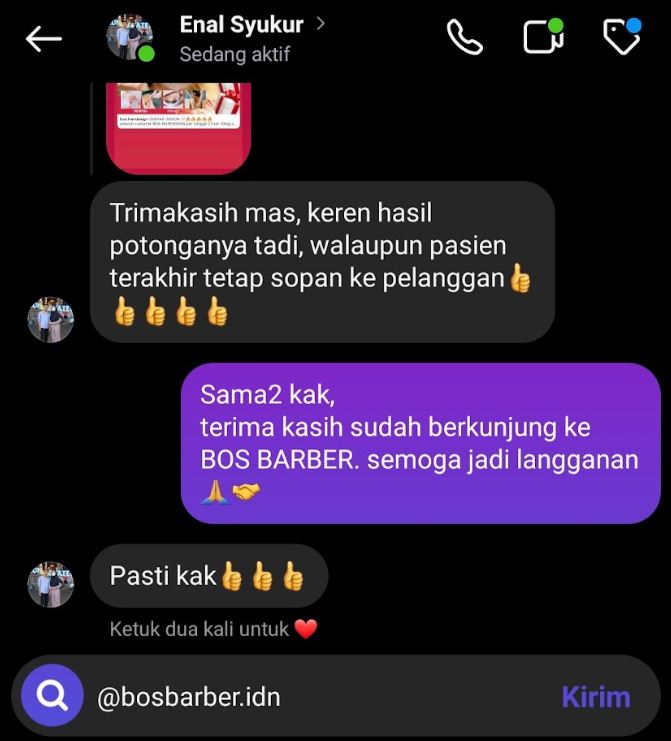Start a video call with Enal Syukur
This screenshot has height=741, width=671.
click(x=543, y=38)
